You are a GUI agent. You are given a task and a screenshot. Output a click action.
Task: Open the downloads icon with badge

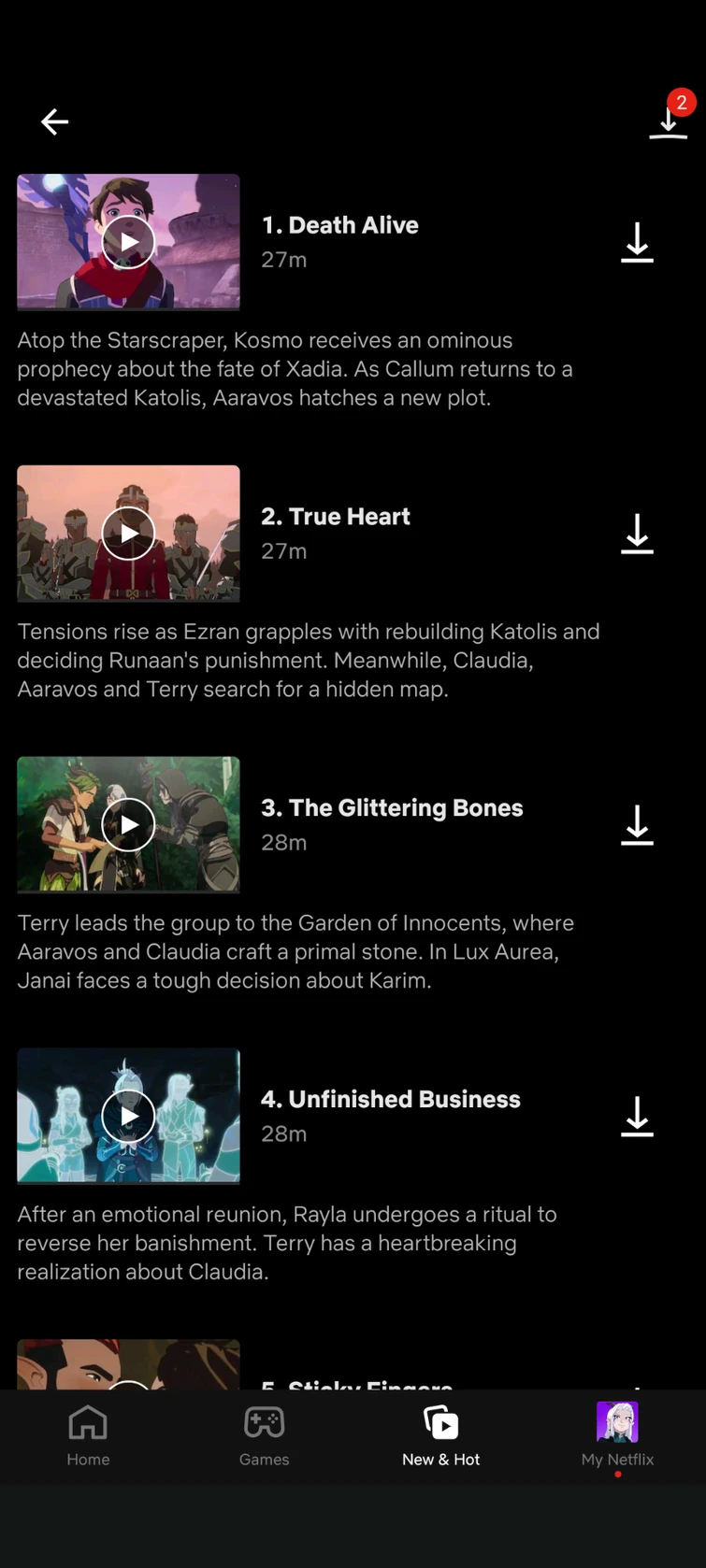[x=668, y=121]
